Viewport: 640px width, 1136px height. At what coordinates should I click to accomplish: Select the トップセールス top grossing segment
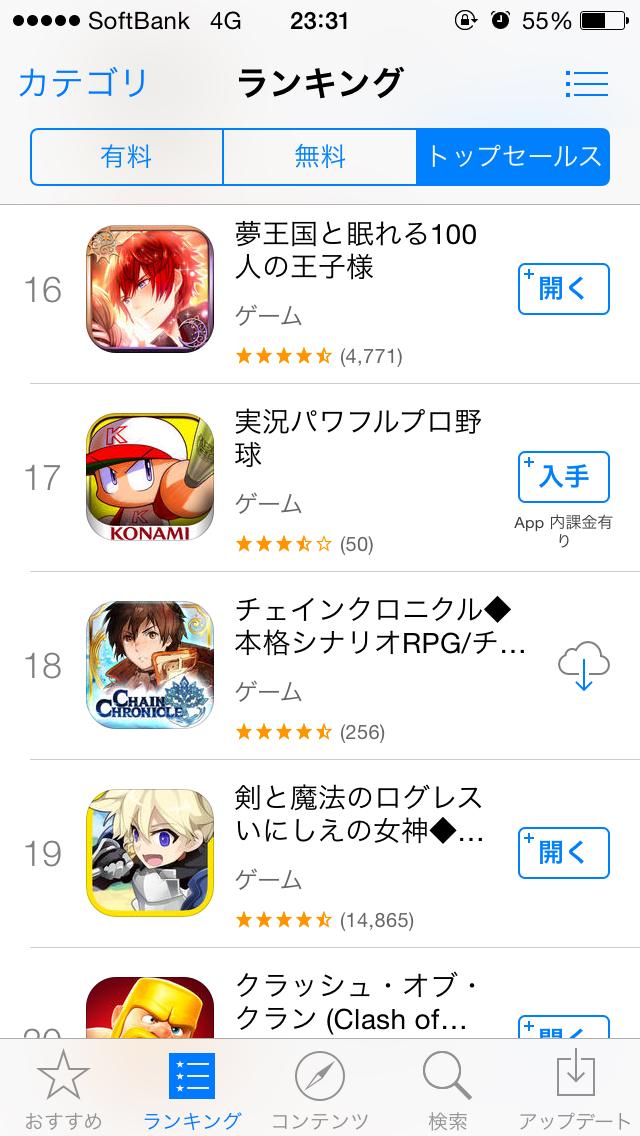tap(513, 157)
